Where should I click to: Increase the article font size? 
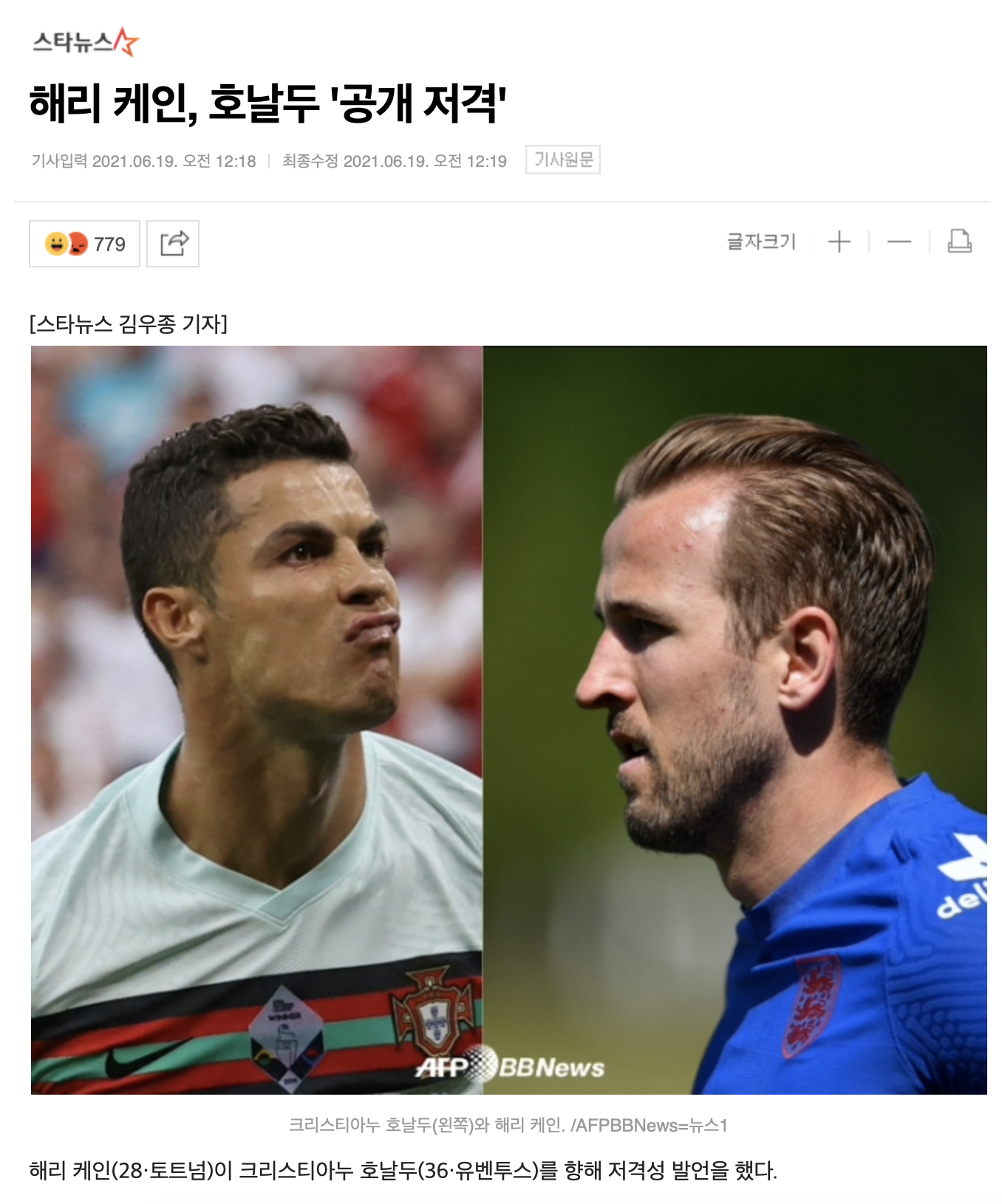point(839,242)
